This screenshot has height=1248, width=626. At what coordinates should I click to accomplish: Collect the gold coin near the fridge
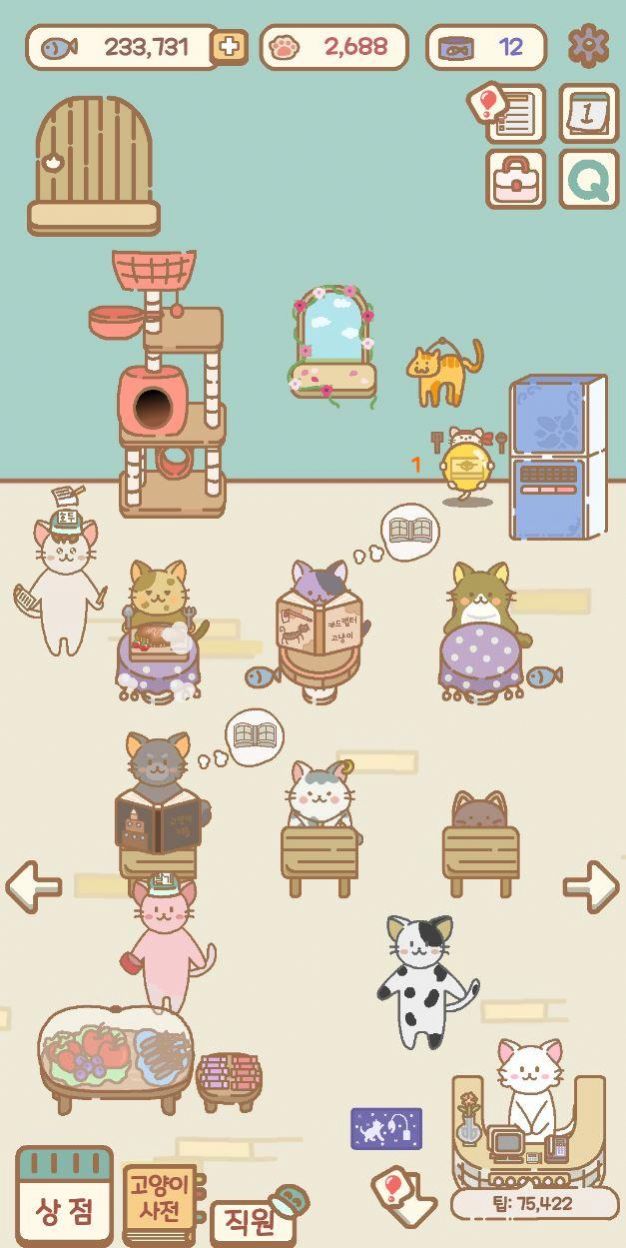(466, 467)
